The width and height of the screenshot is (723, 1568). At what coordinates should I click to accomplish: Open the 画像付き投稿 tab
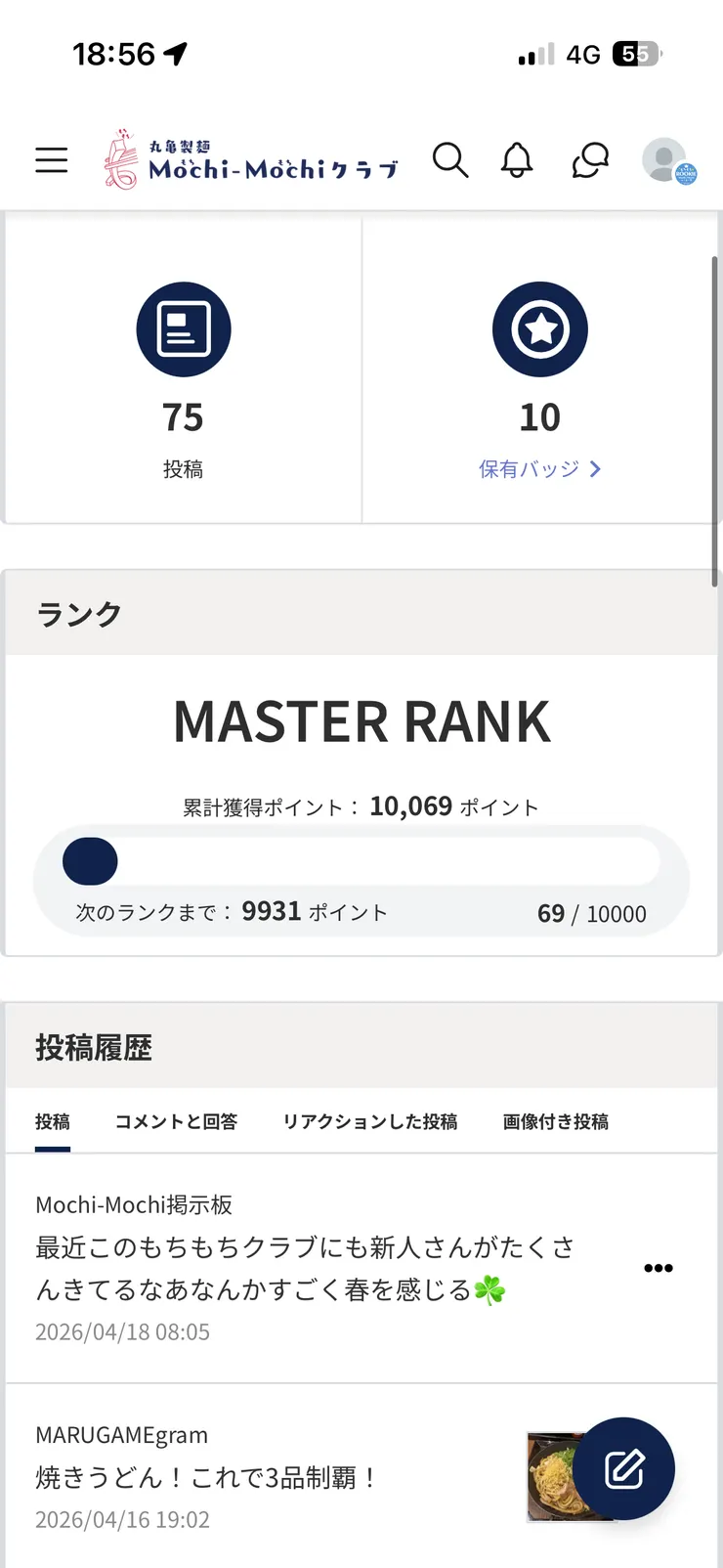(x=554, y=1121)
